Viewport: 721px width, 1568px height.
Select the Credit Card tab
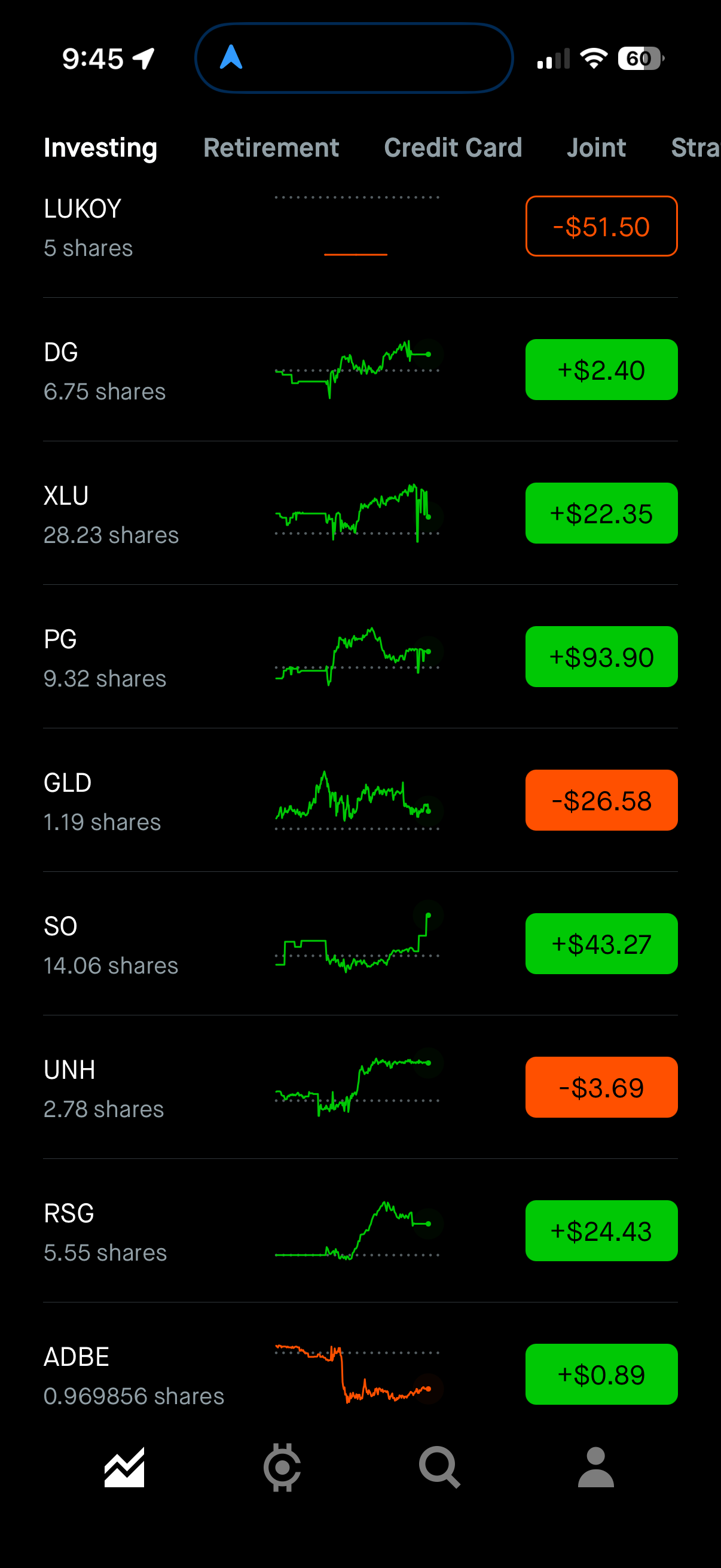[x=453, y=148]
